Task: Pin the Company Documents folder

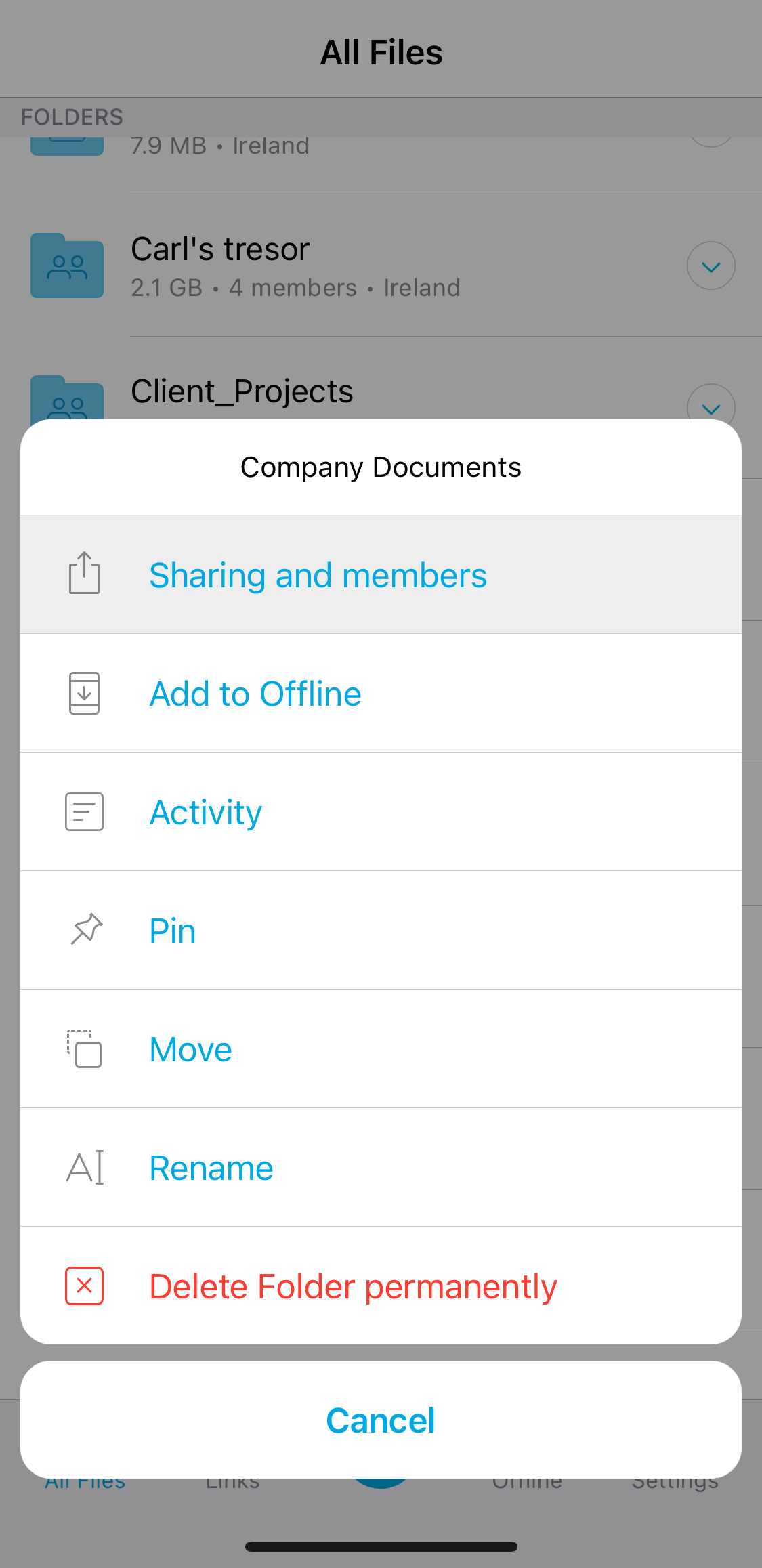Action: click(381, 930)
